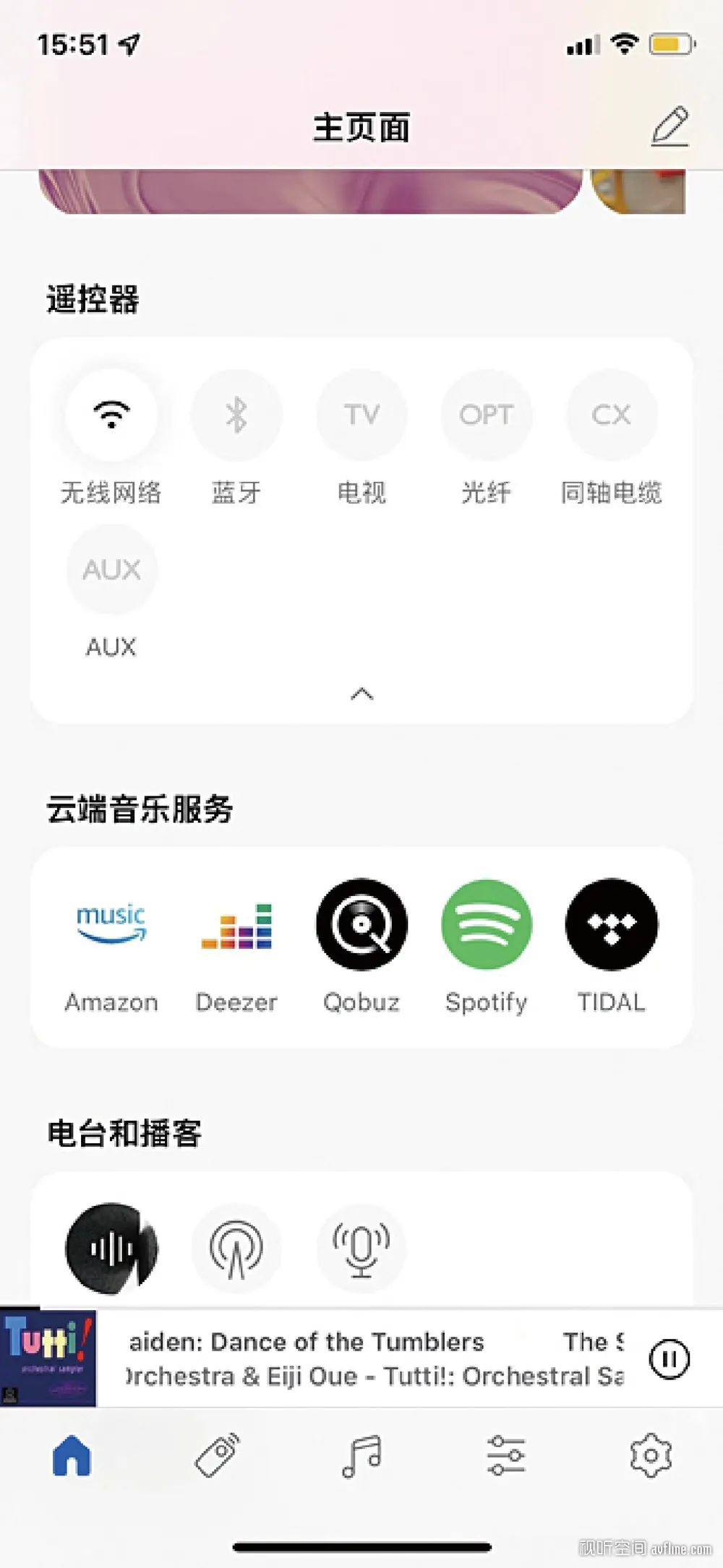Open Amazon Music service
The width and height of the screenshot is (723, 1568).
click(x=111, y=925)
